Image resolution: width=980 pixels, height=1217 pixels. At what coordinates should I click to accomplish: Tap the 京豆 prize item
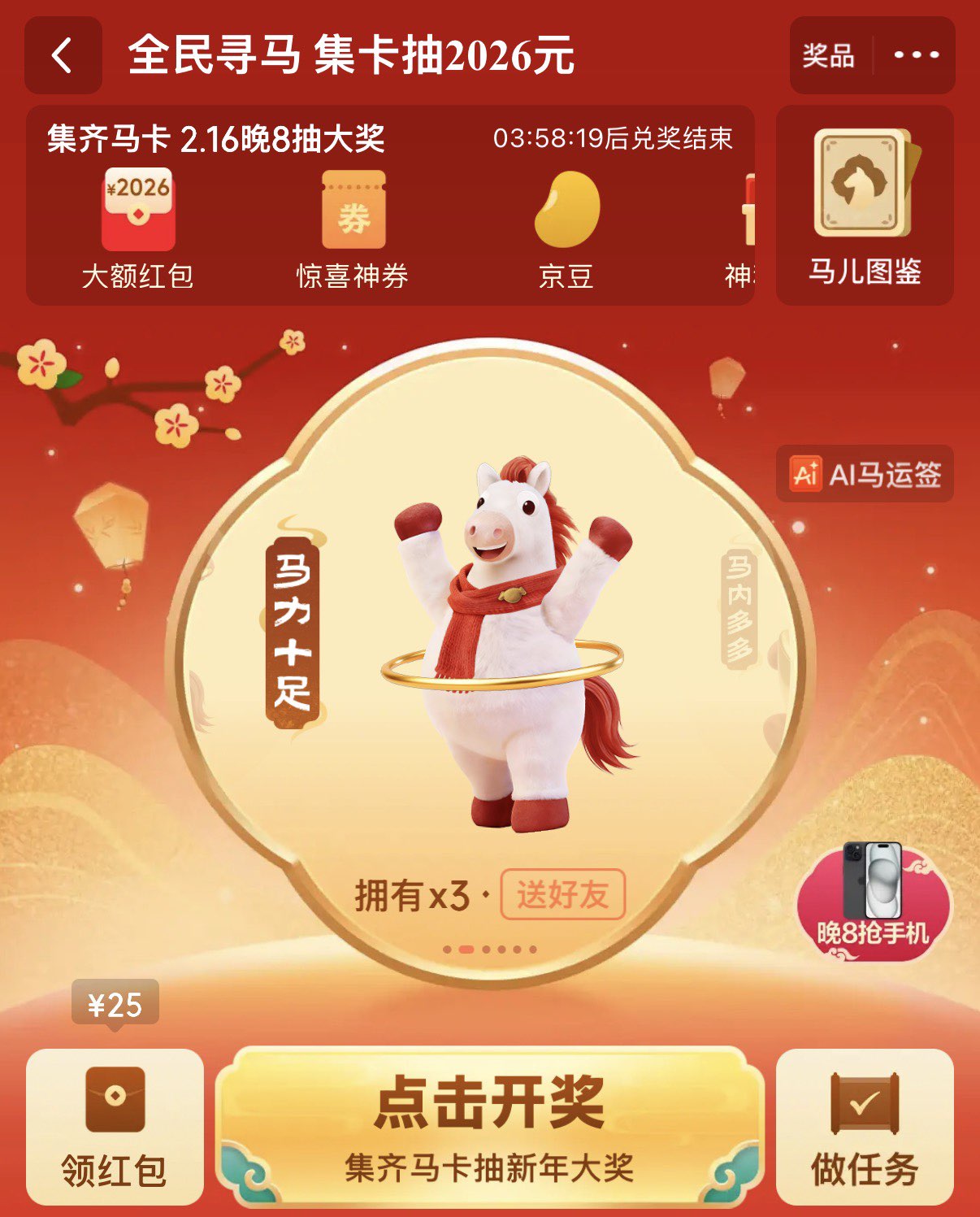coord(566,228)
